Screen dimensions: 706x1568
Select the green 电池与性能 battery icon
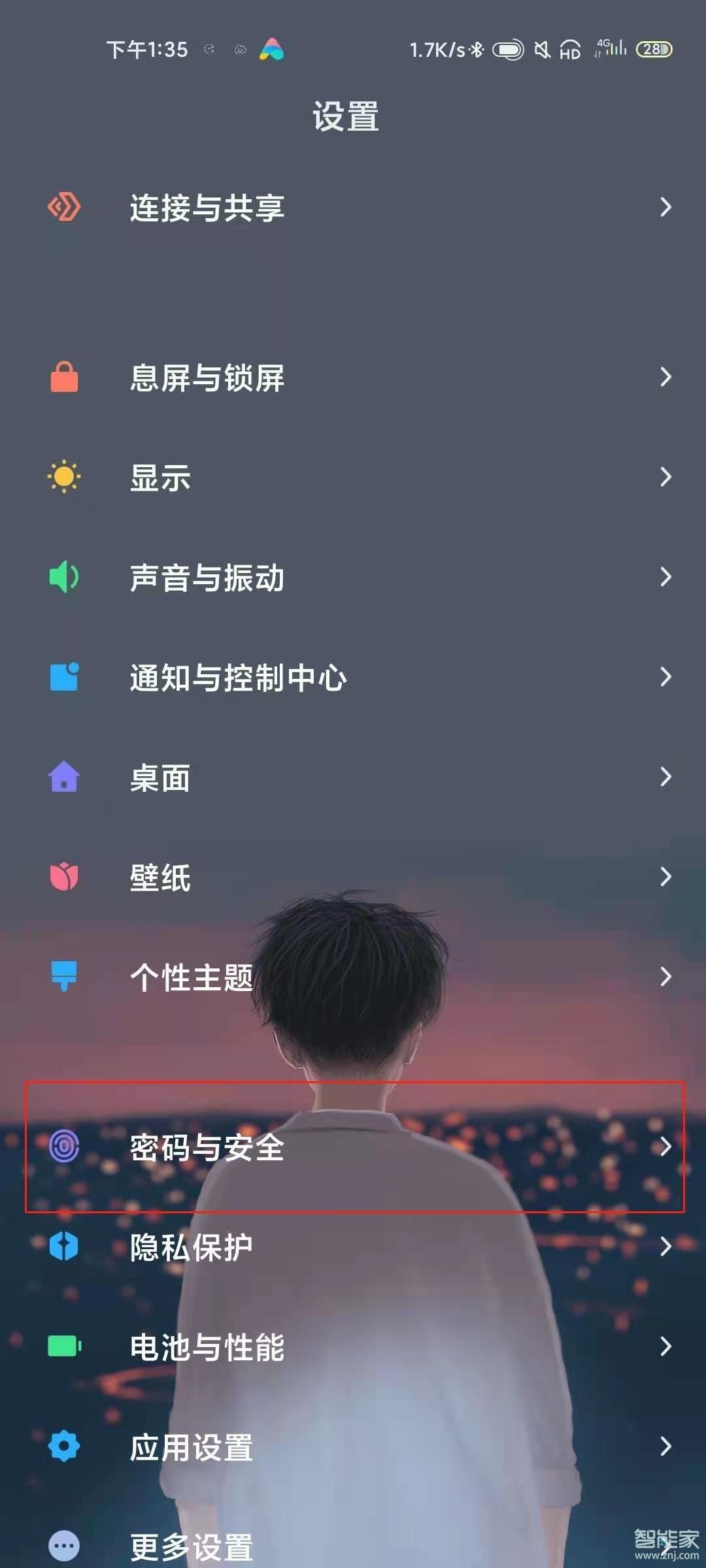[x=63, y=1346]
